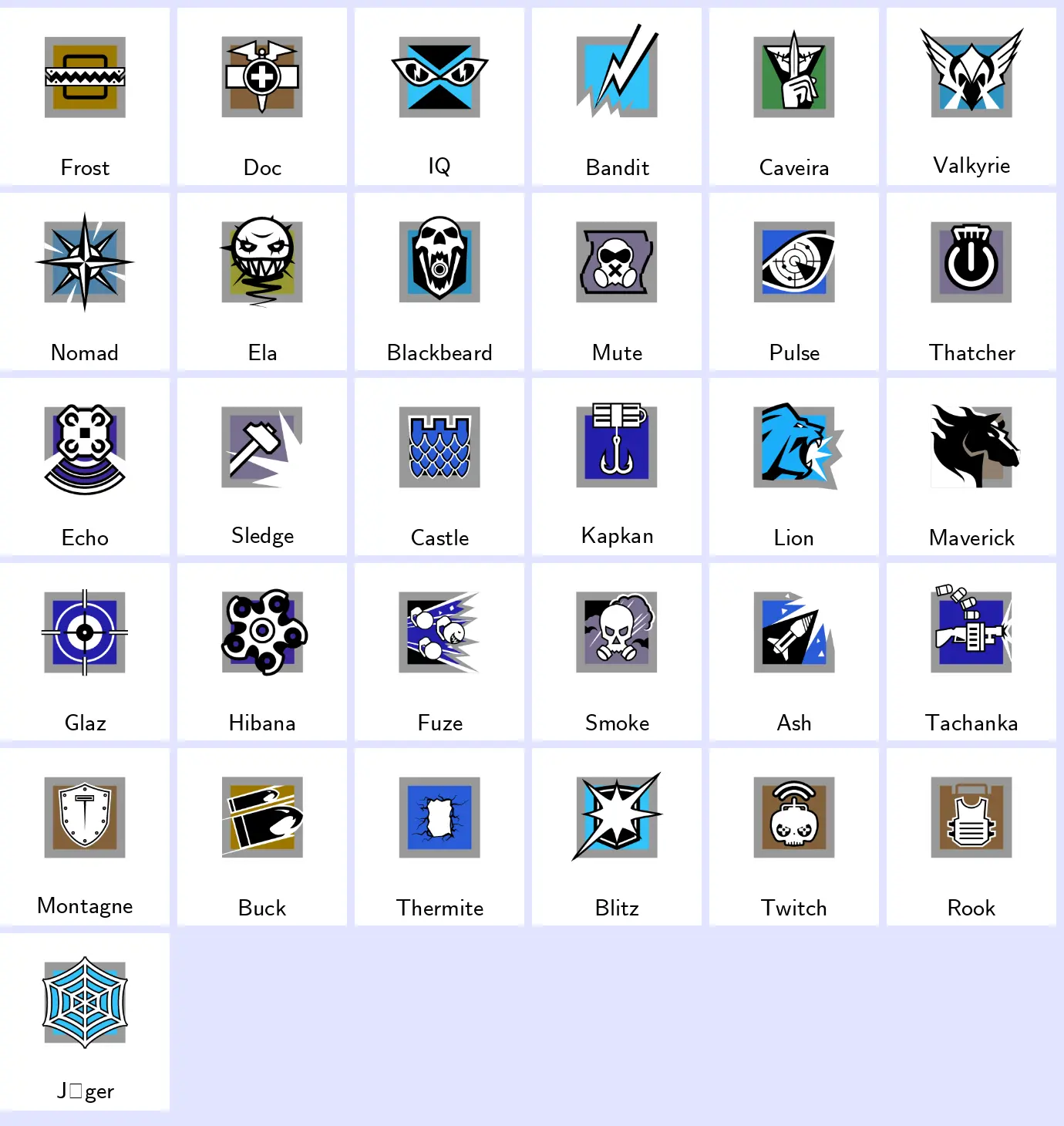Viewport: 1064px width, 1126px height.
Task: Tap the Pulse tile
Action: [x=794, y=281]
